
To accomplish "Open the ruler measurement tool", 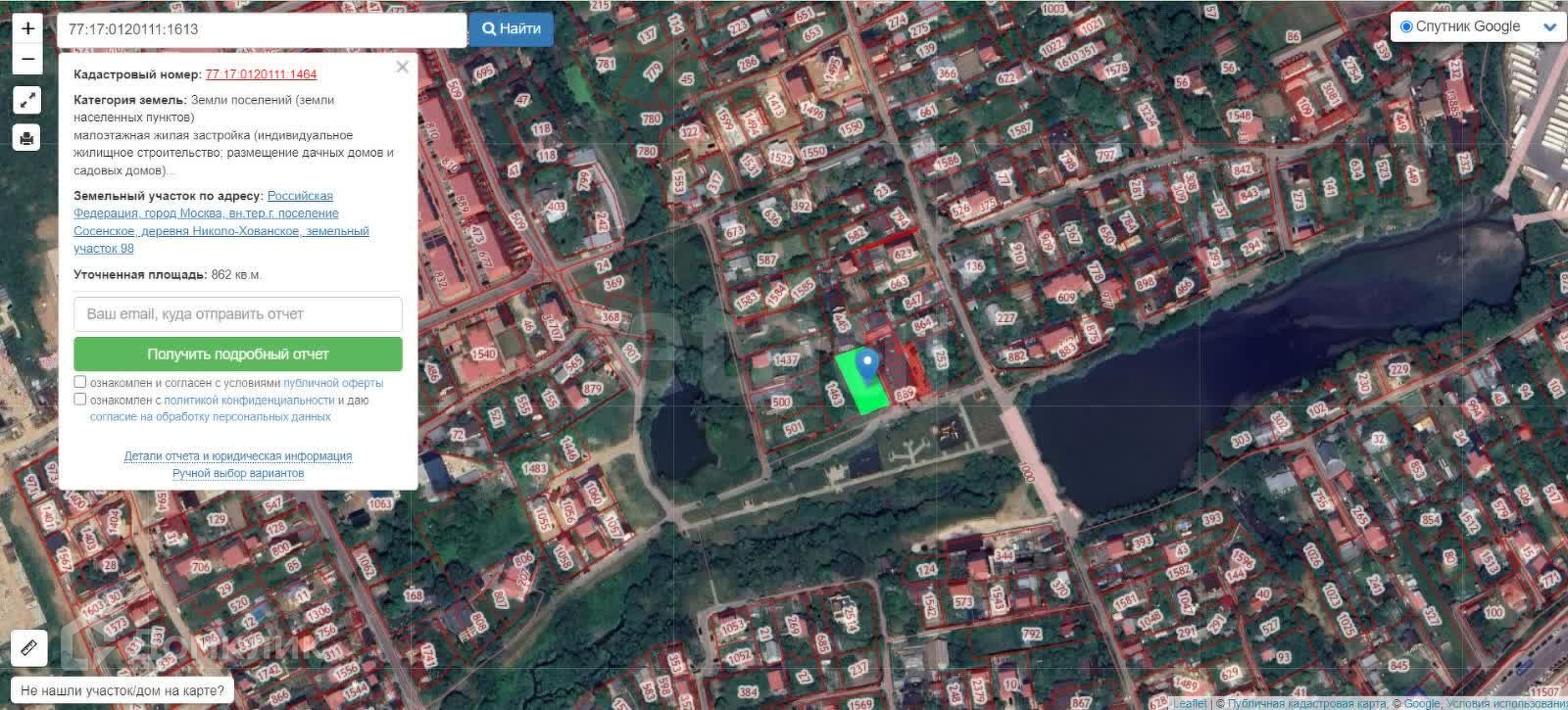I will (x=27, y=647).
